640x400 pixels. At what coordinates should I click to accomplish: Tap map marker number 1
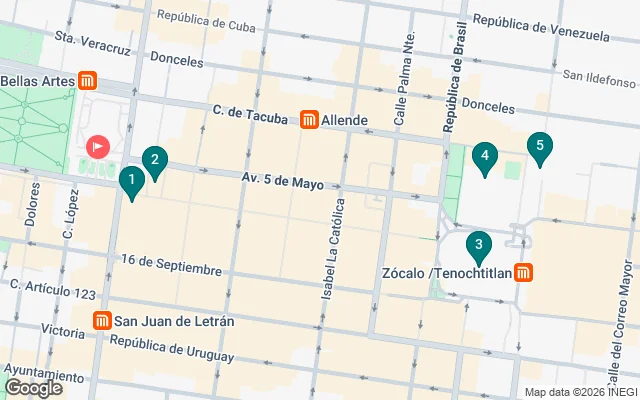[130, 181]
